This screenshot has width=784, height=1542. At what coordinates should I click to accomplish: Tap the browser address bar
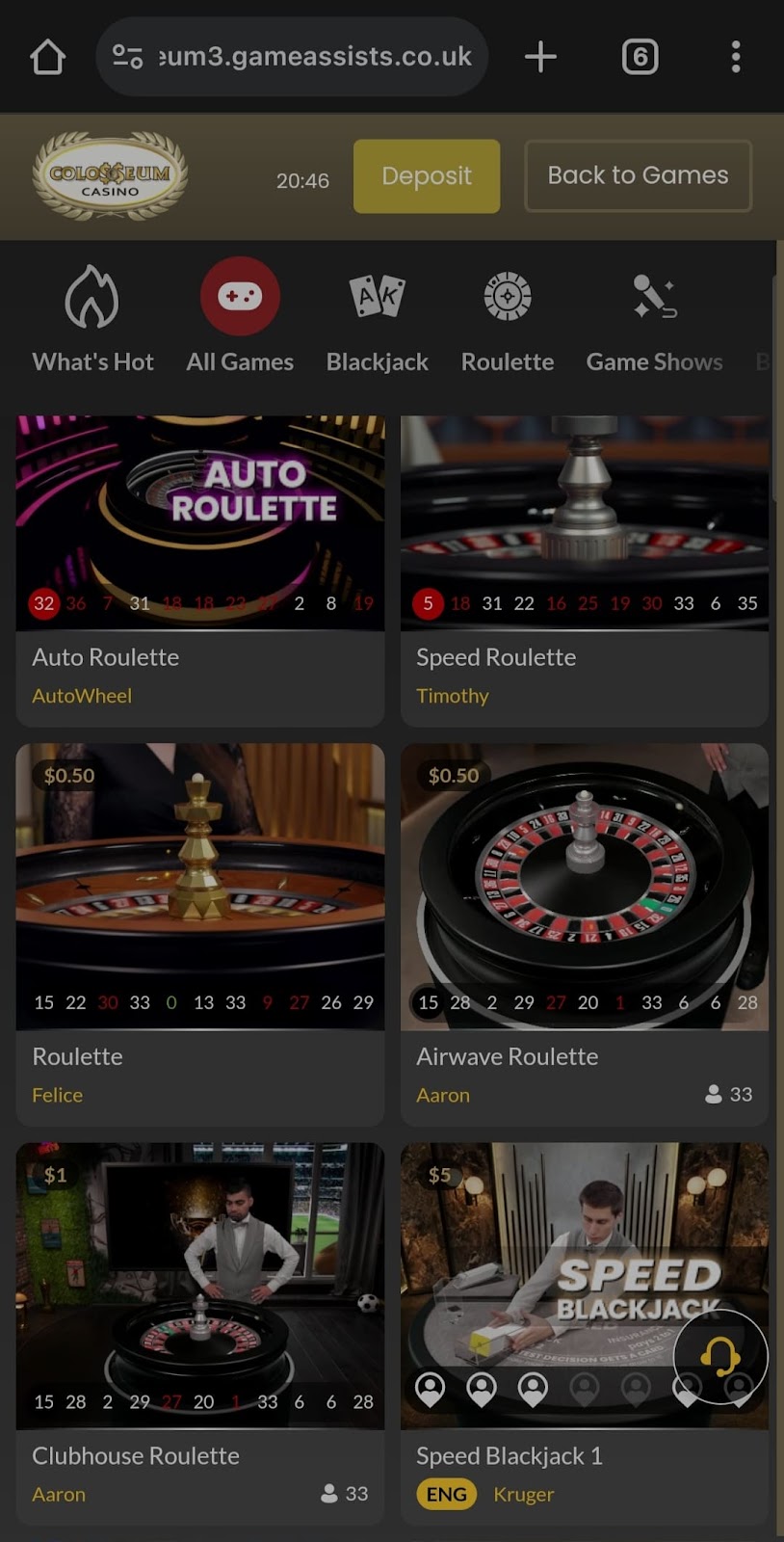click(x=292, y=56)
